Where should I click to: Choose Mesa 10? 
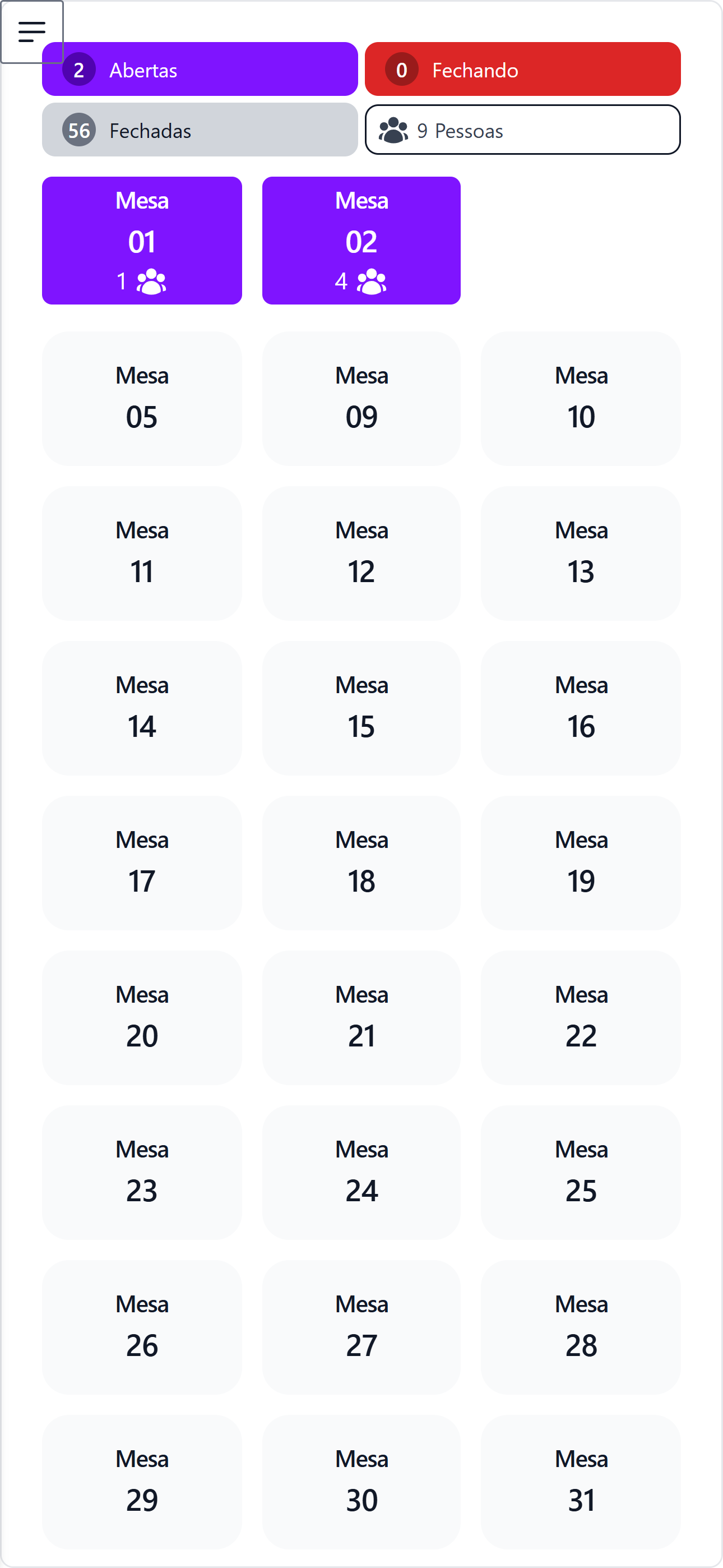581,398
